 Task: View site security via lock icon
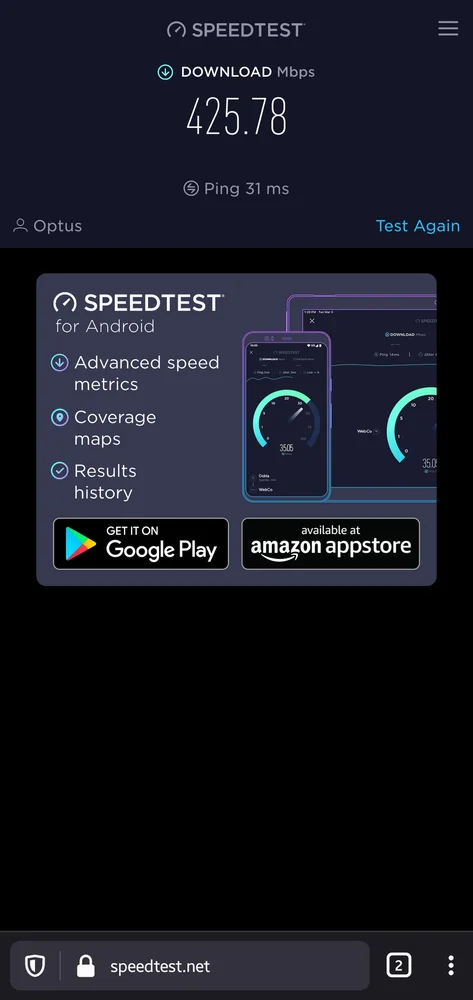tap(85, 966)
